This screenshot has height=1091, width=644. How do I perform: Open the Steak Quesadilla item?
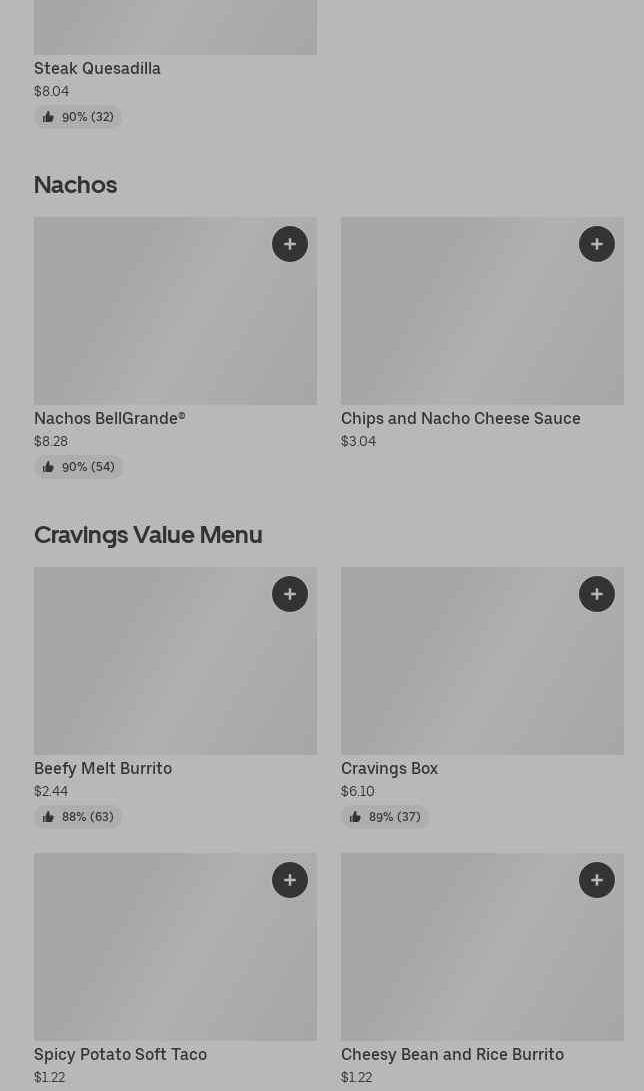(x=175, y=65)
